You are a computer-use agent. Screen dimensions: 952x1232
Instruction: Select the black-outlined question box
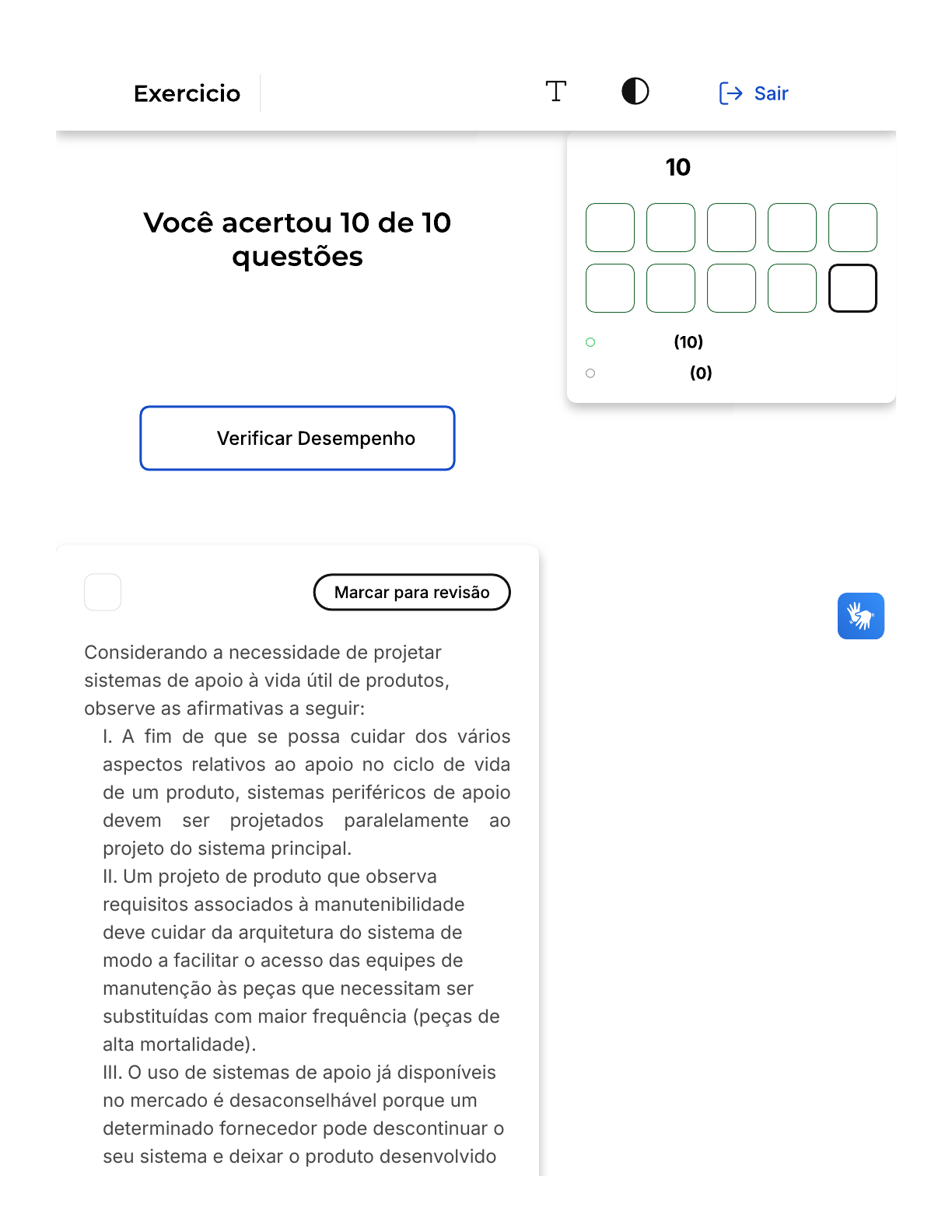coord(852,288)
